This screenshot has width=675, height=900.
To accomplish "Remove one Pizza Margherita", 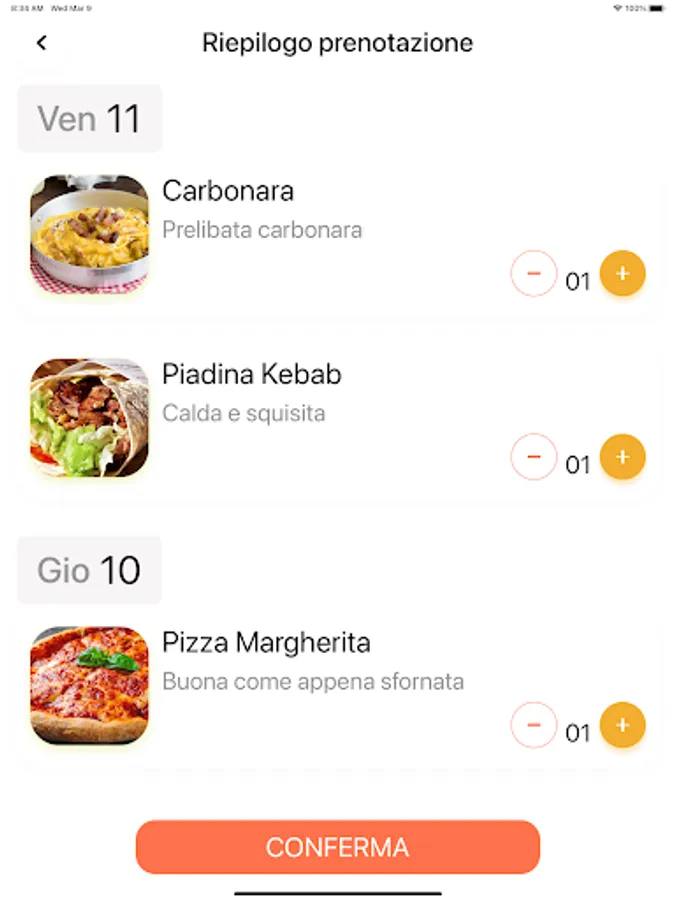I will [533, 725].
